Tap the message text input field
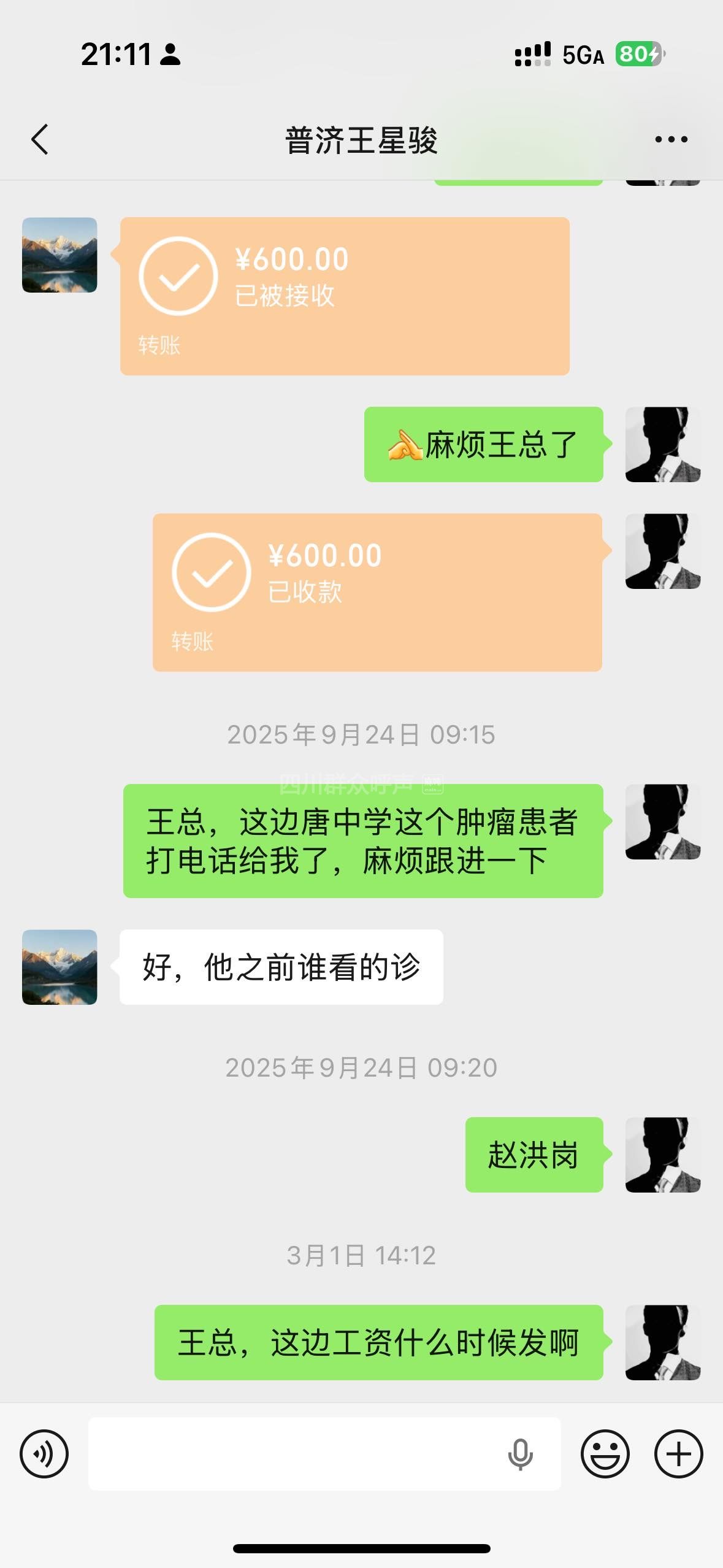Image resolution: width=723 pixels, height=1568 pixels. click(294, 1453)
